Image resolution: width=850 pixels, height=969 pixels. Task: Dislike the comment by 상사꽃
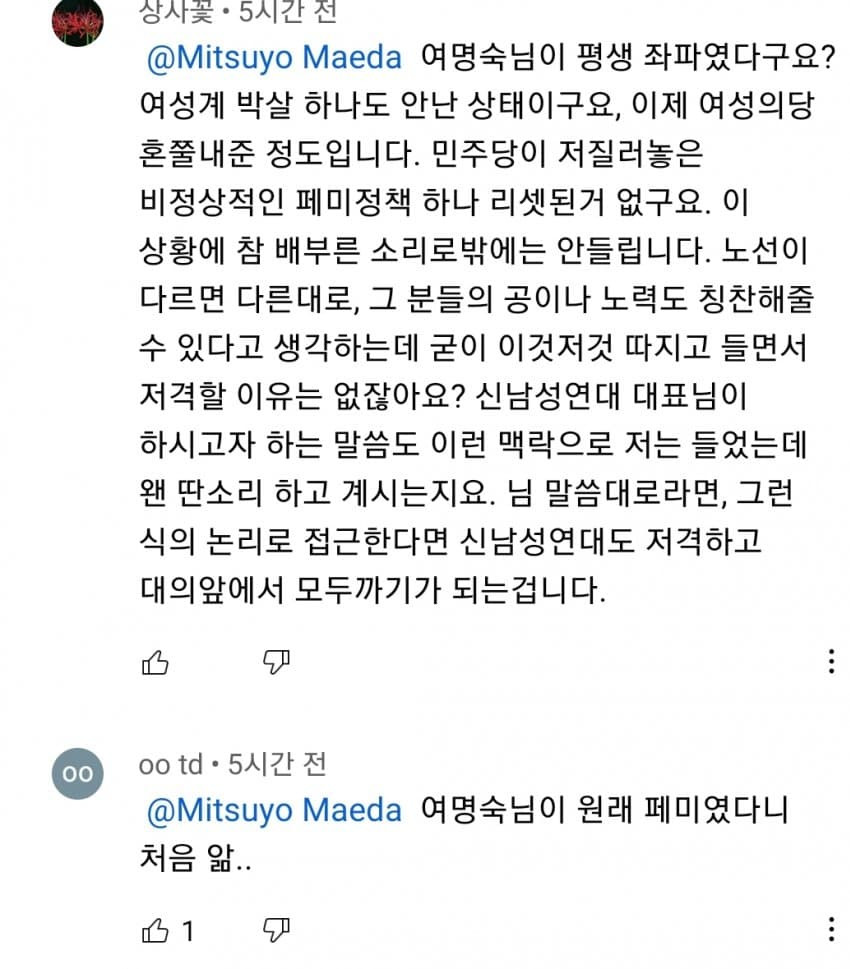pyautogui.click(x=276, y=661)
